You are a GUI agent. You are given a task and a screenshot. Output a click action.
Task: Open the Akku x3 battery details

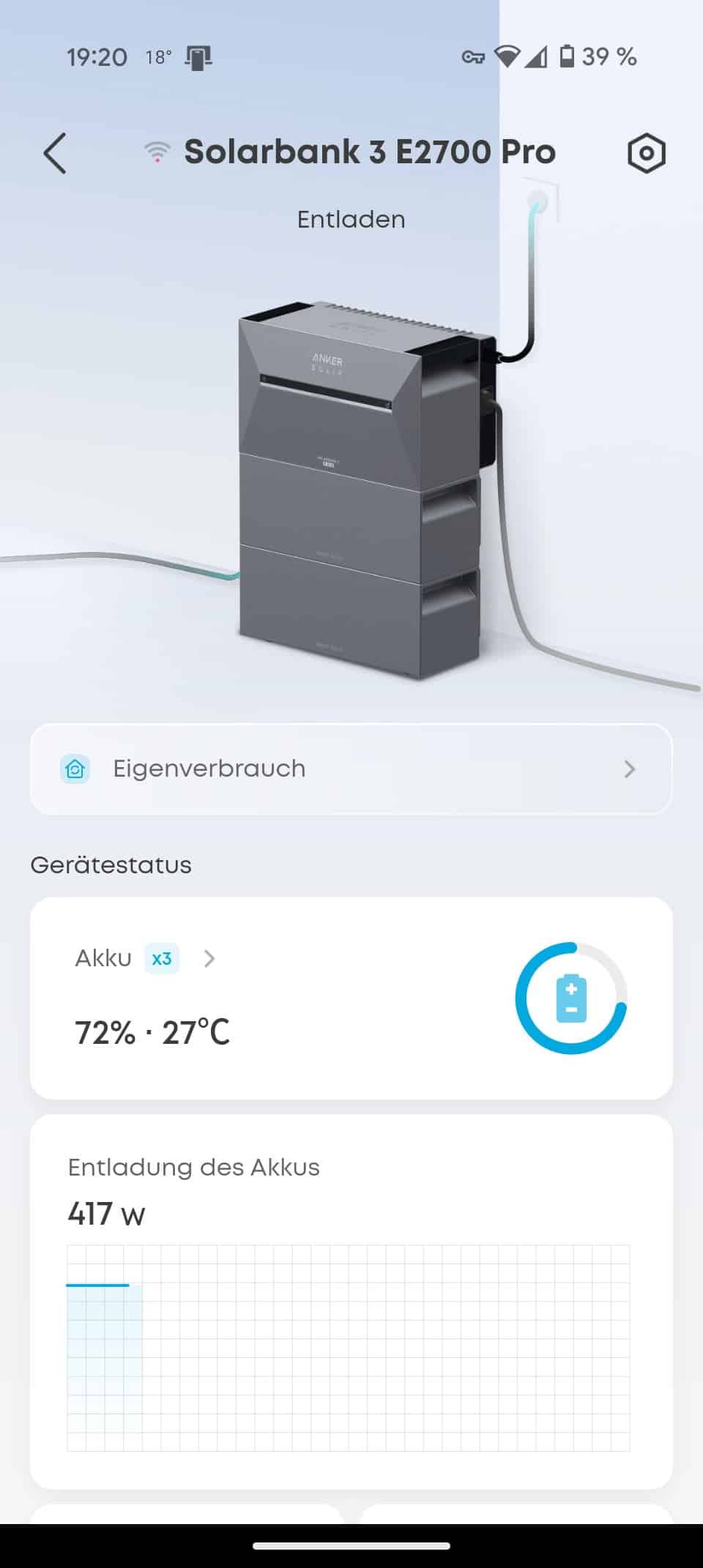click(146, 958)
